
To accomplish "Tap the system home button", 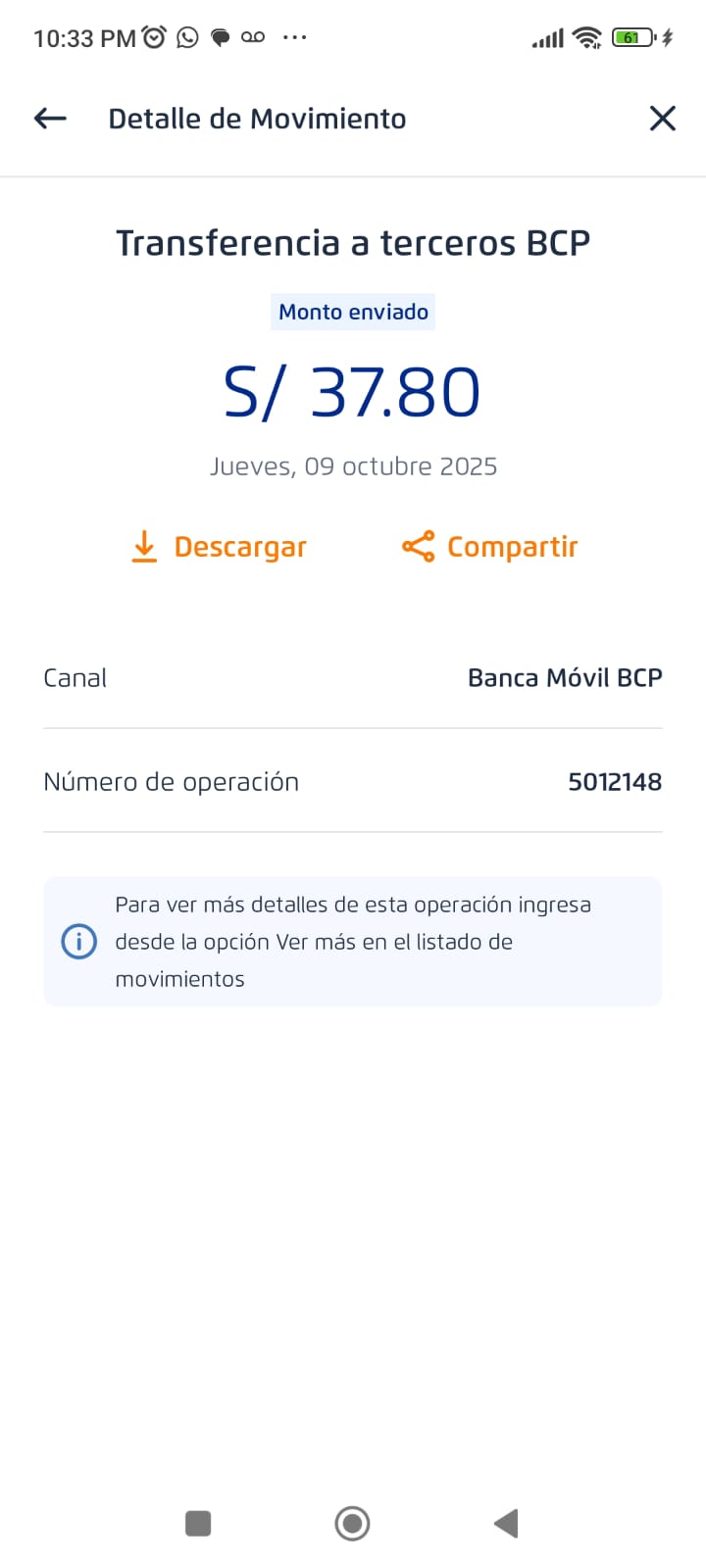I will pyautogui.click(x=352, y=1523).
